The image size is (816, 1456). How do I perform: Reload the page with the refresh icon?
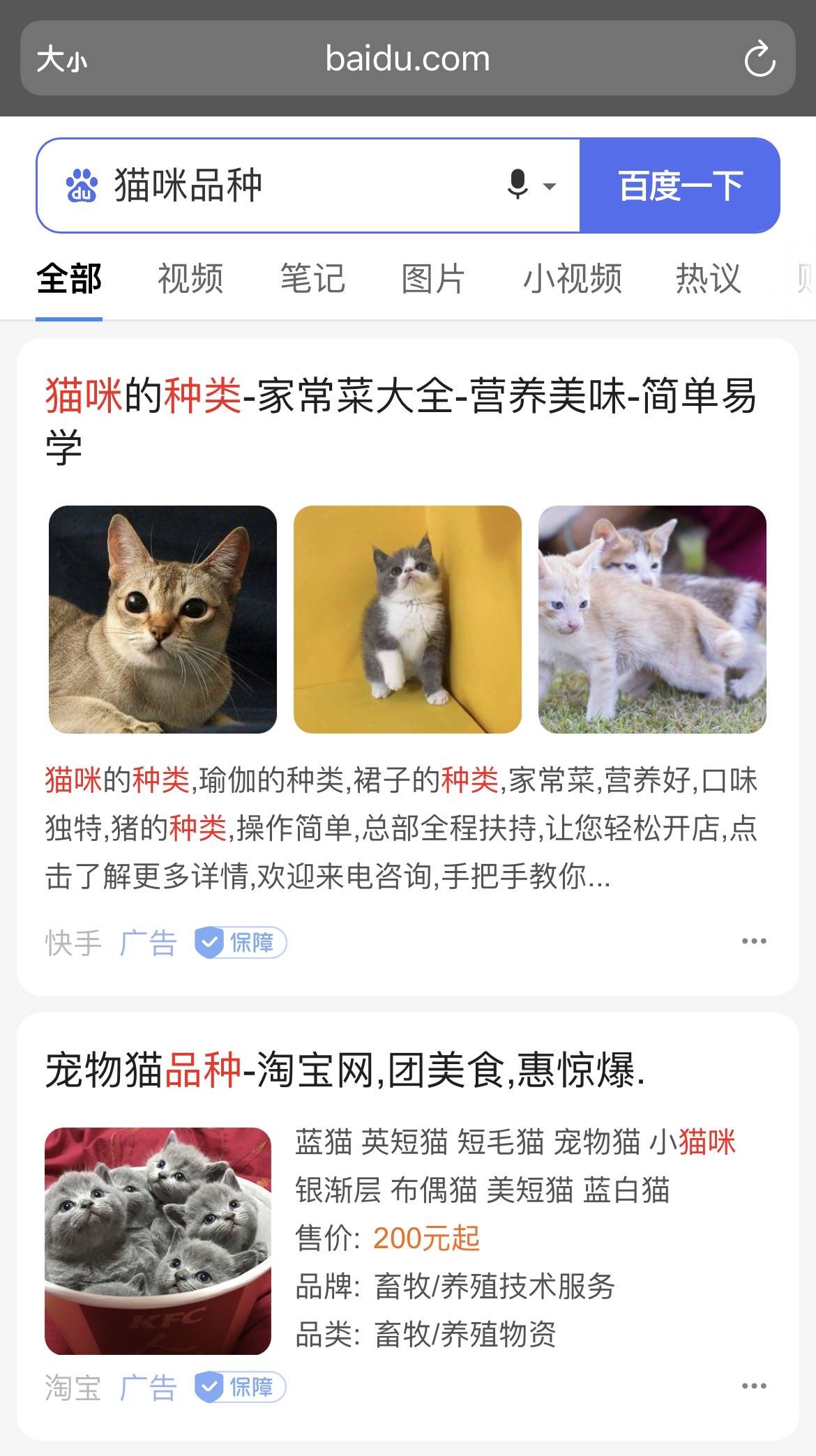point(759,59)
